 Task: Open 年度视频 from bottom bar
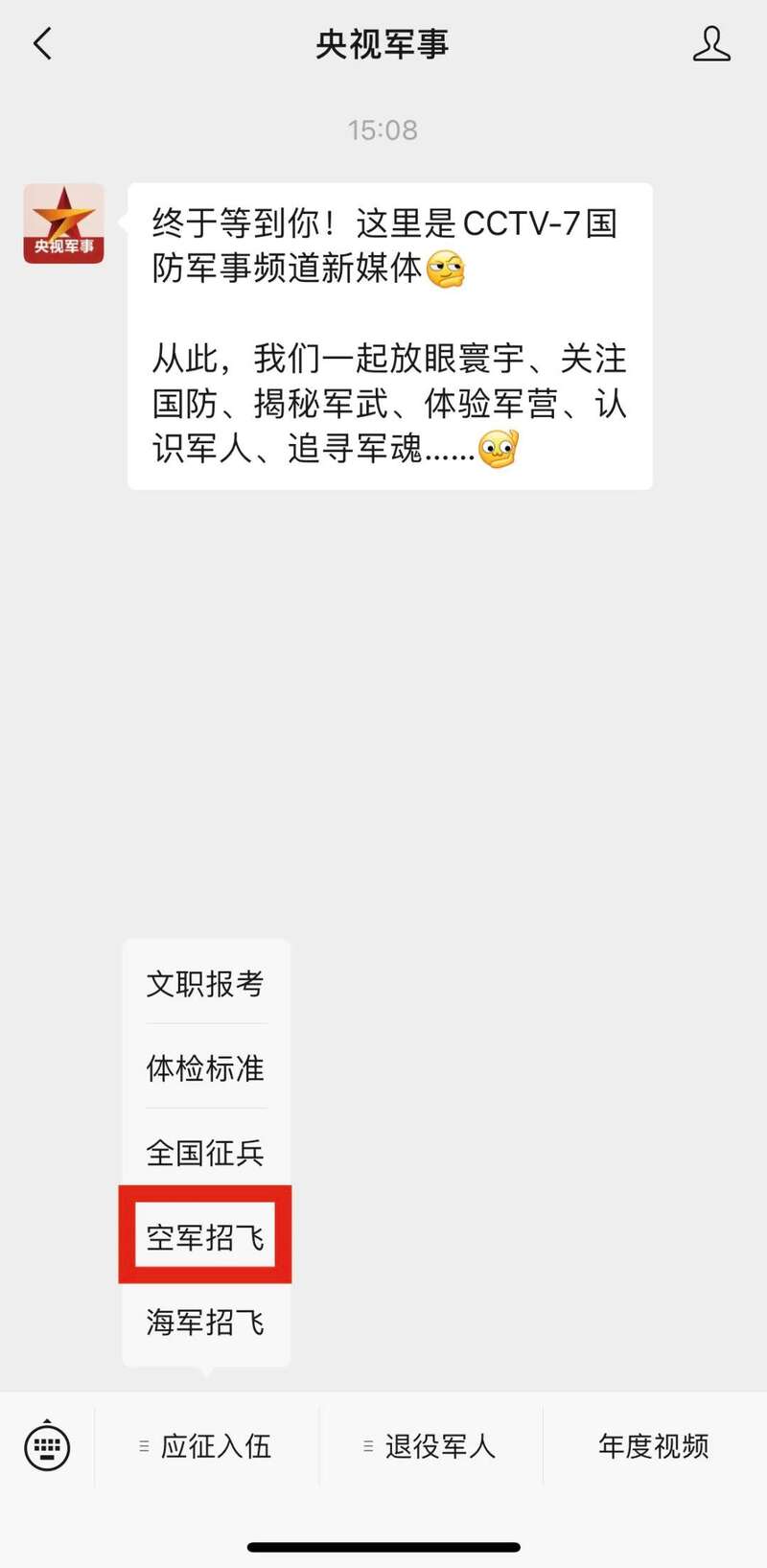click(x=654, y=1446)
